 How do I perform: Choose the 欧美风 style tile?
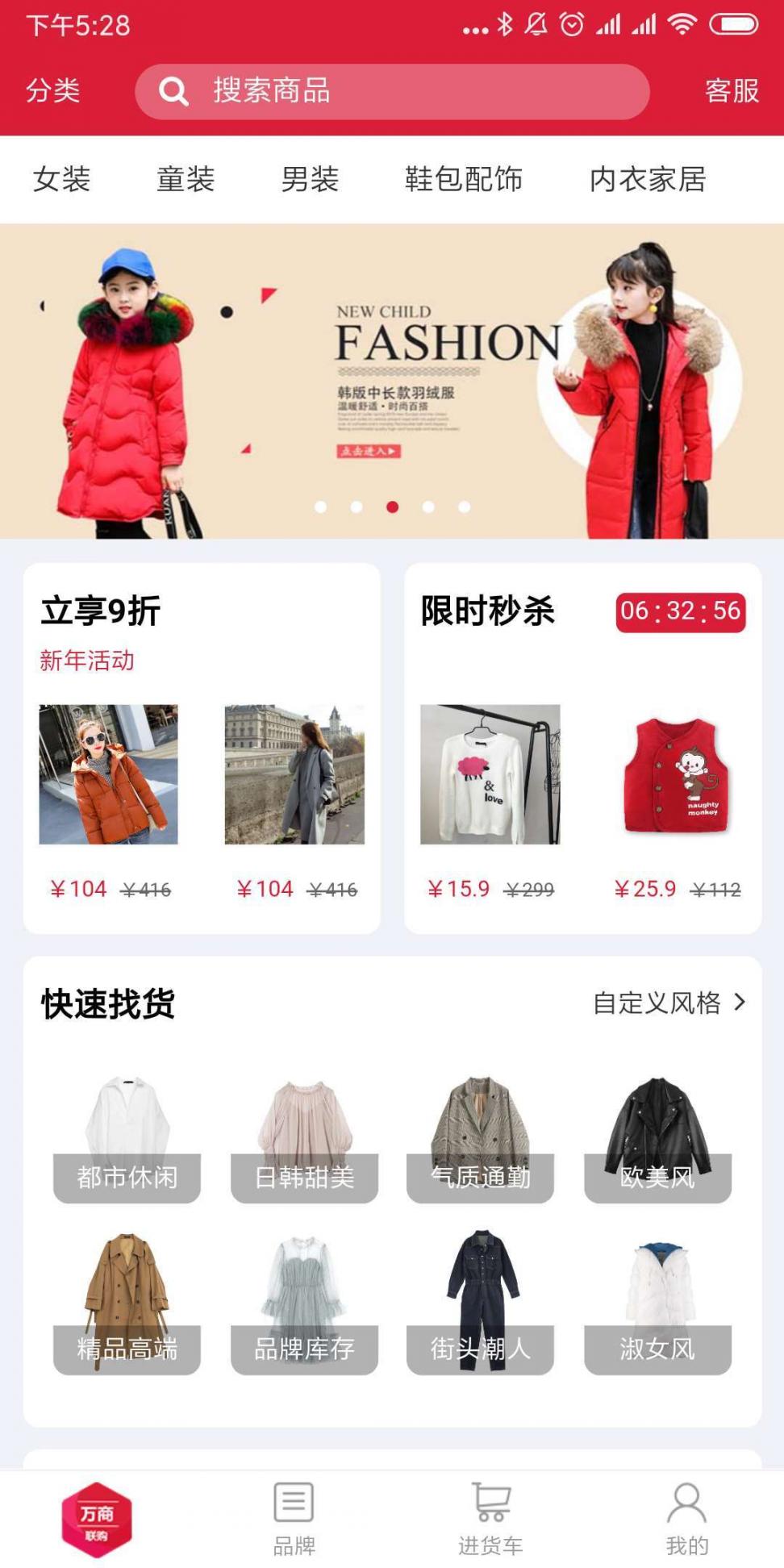[657, 1139]
